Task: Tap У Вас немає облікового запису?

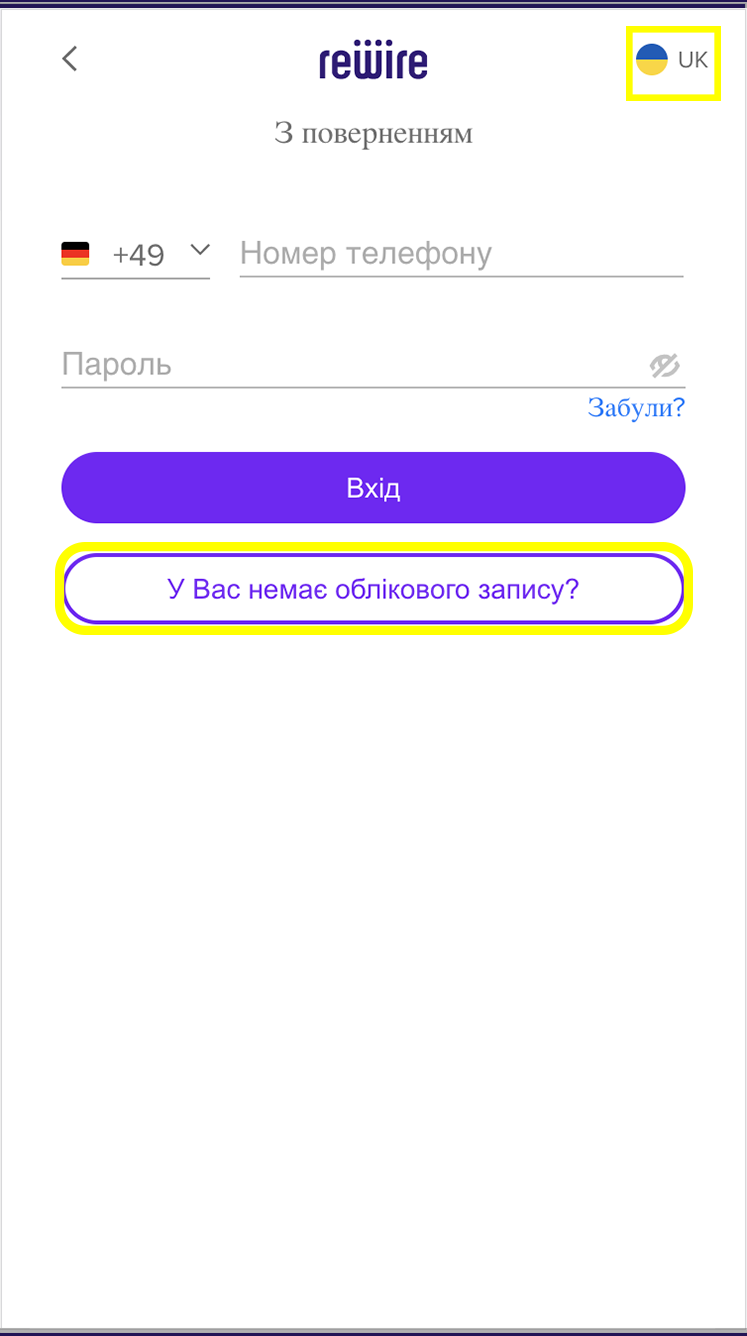Action: [373, 589]
